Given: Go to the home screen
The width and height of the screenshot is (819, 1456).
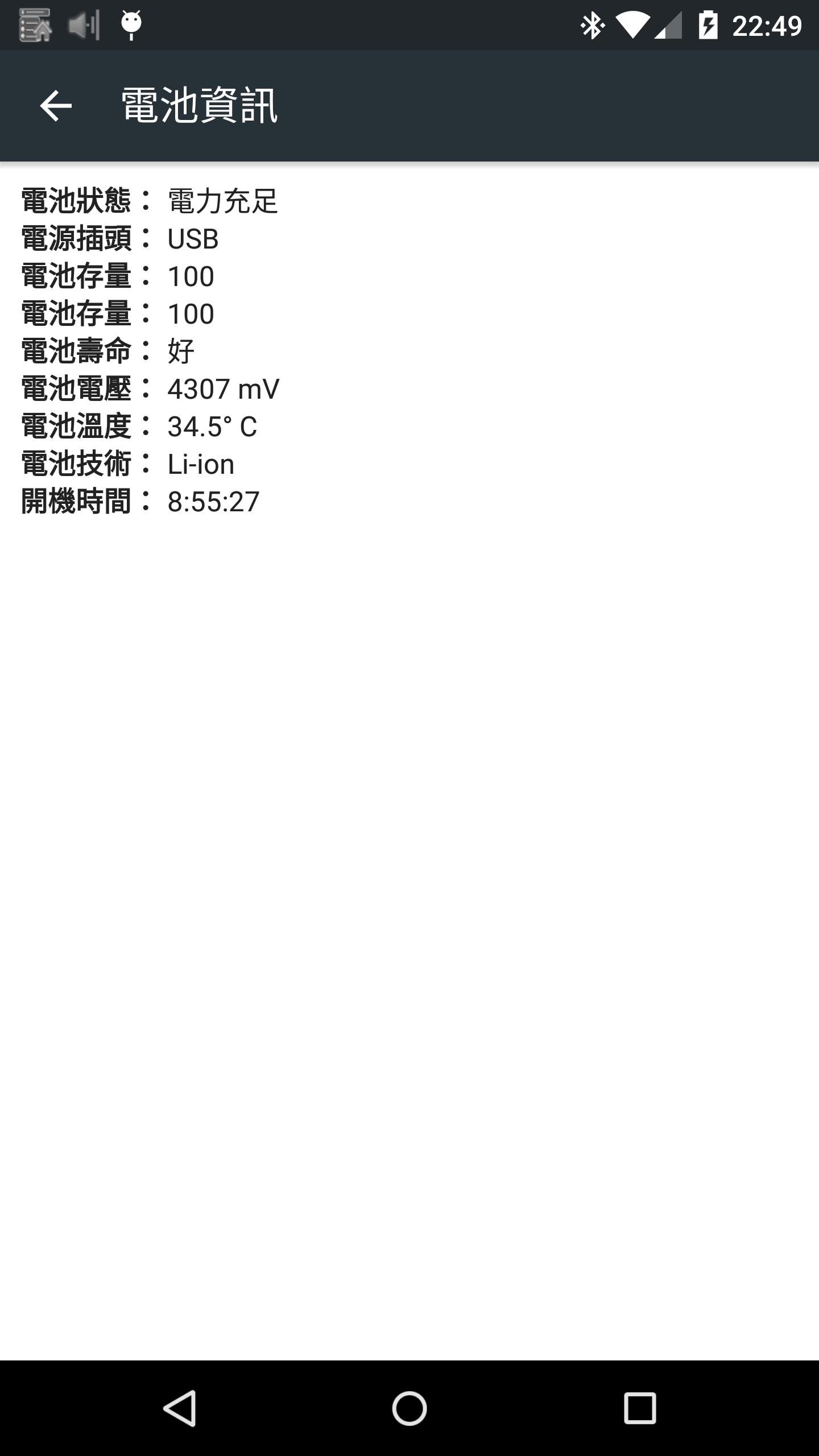Looking at the screenshot, I should click(409, 1408).
